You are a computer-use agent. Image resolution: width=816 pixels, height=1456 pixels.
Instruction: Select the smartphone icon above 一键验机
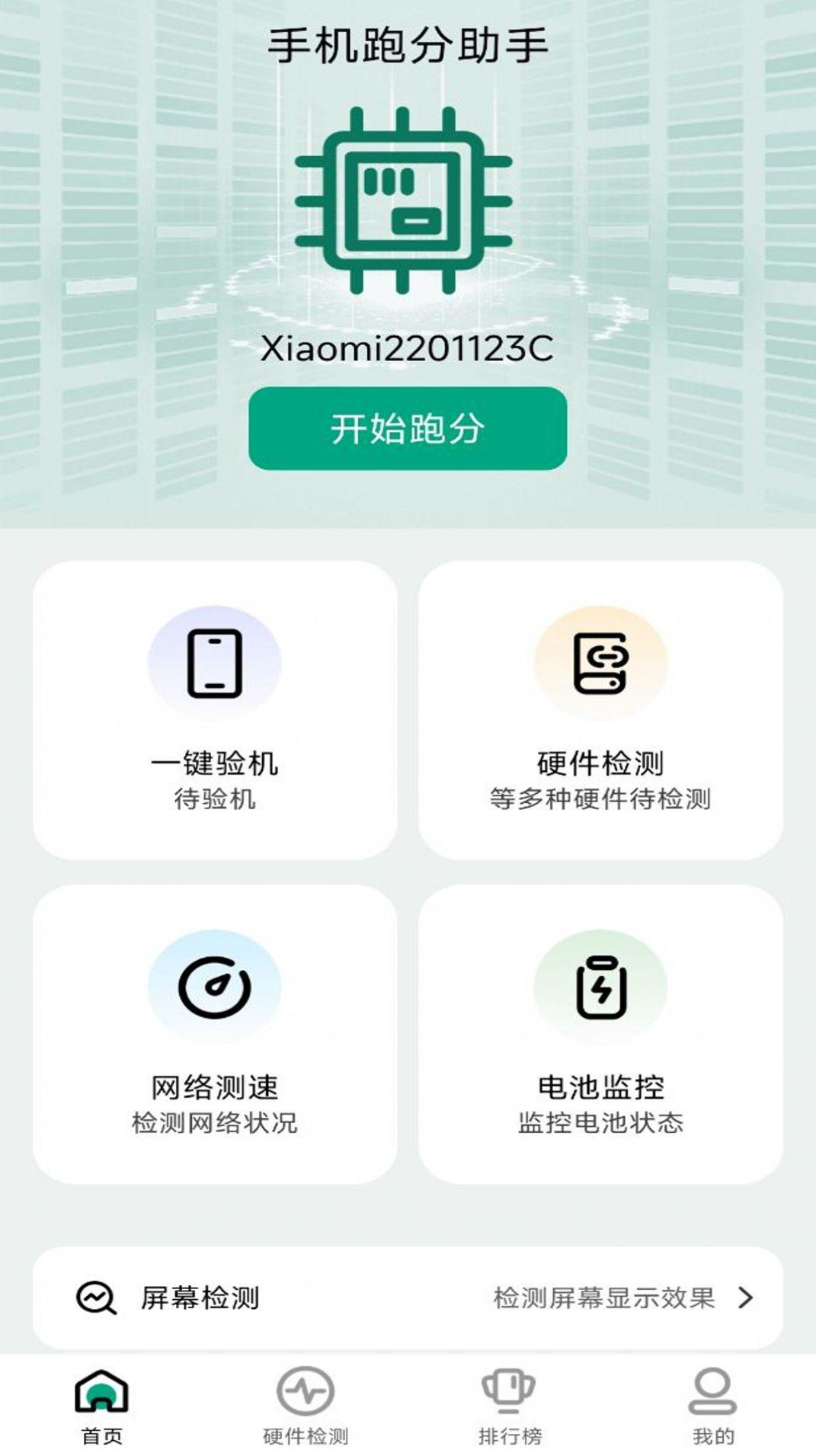213,661
